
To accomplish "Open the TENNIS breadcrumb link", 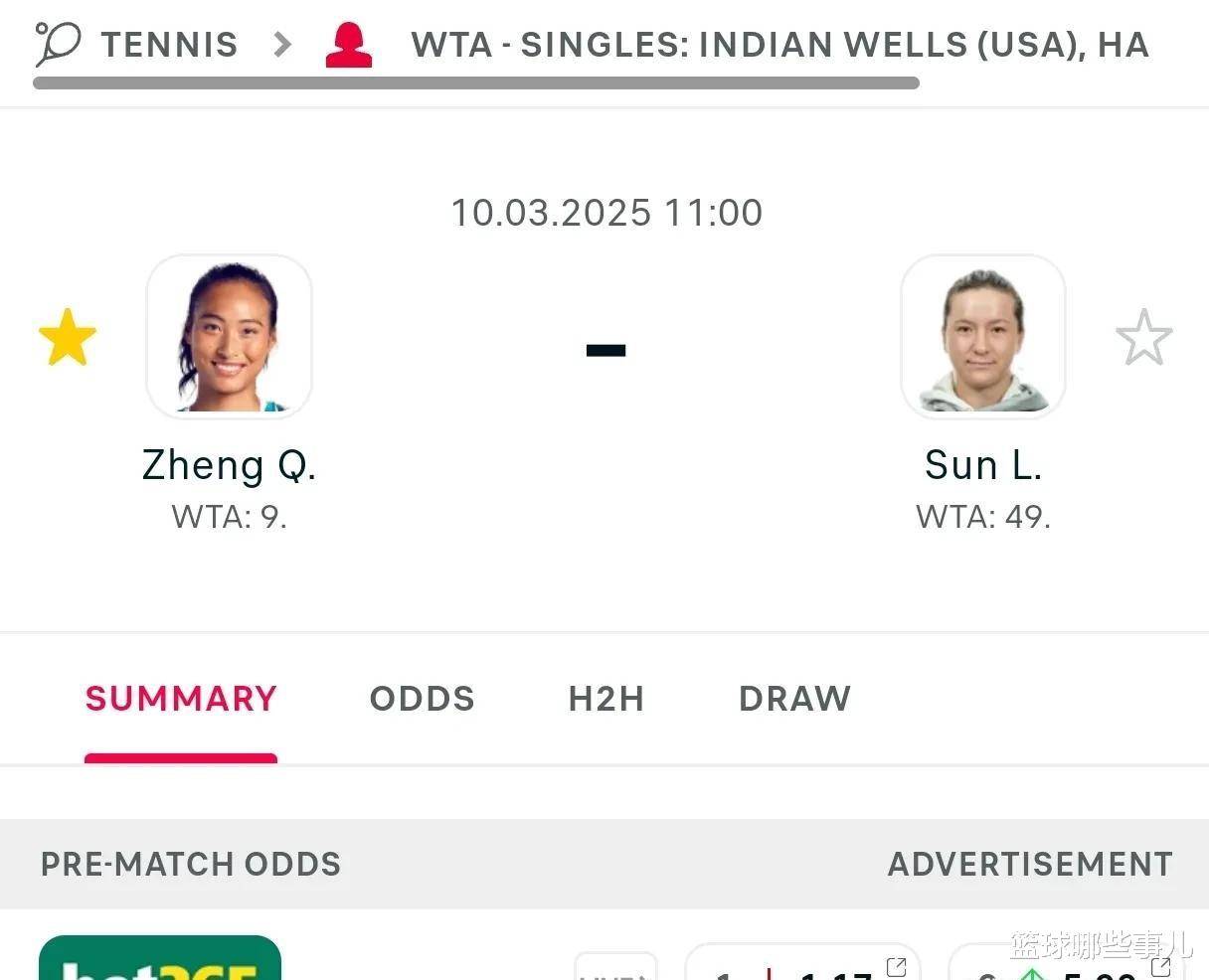I will point(169,45).
